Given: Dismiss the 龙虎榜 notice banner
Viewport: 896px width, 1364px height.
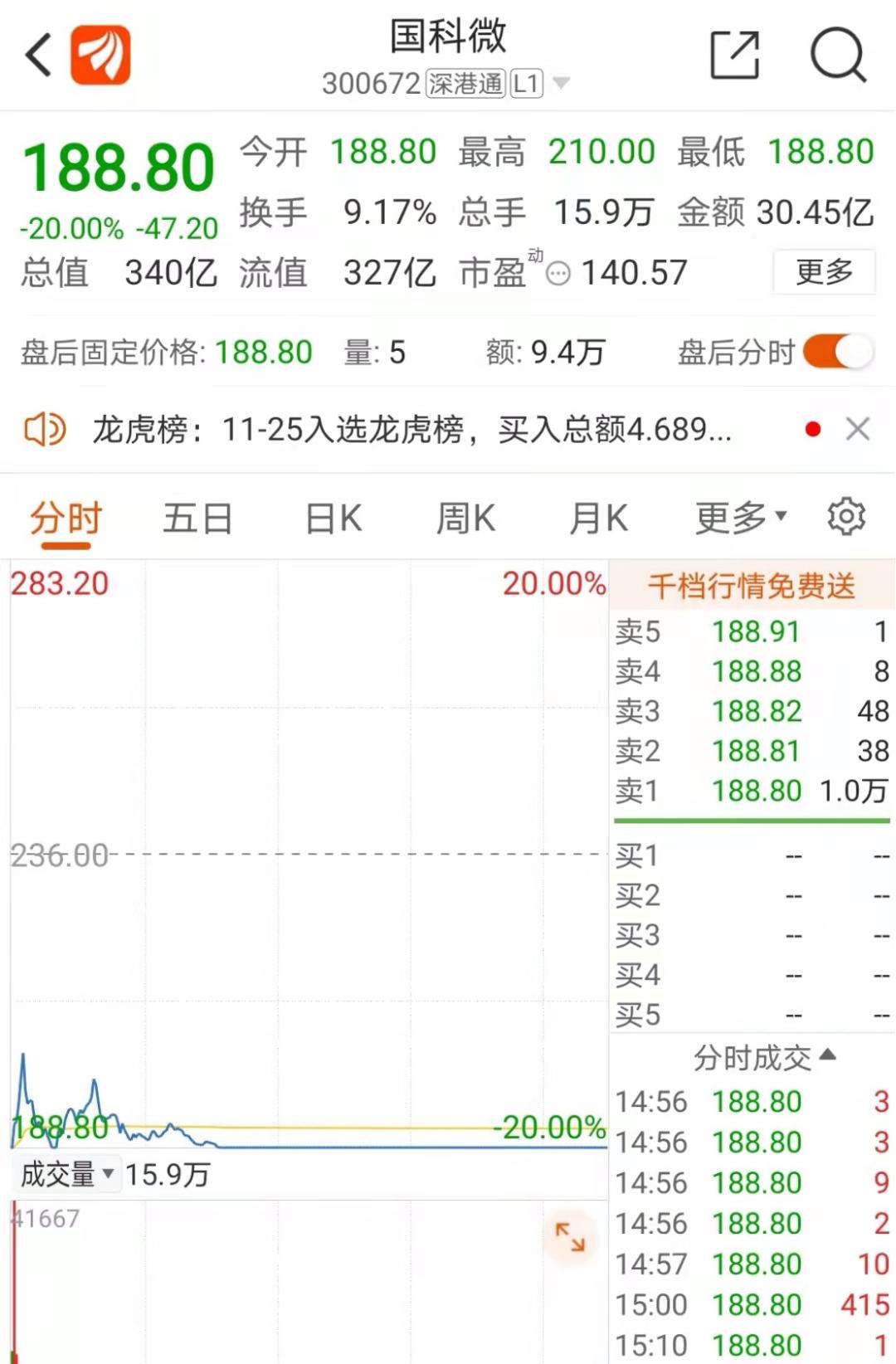Looking at the screenshot, I should click(x=858, y=429).
